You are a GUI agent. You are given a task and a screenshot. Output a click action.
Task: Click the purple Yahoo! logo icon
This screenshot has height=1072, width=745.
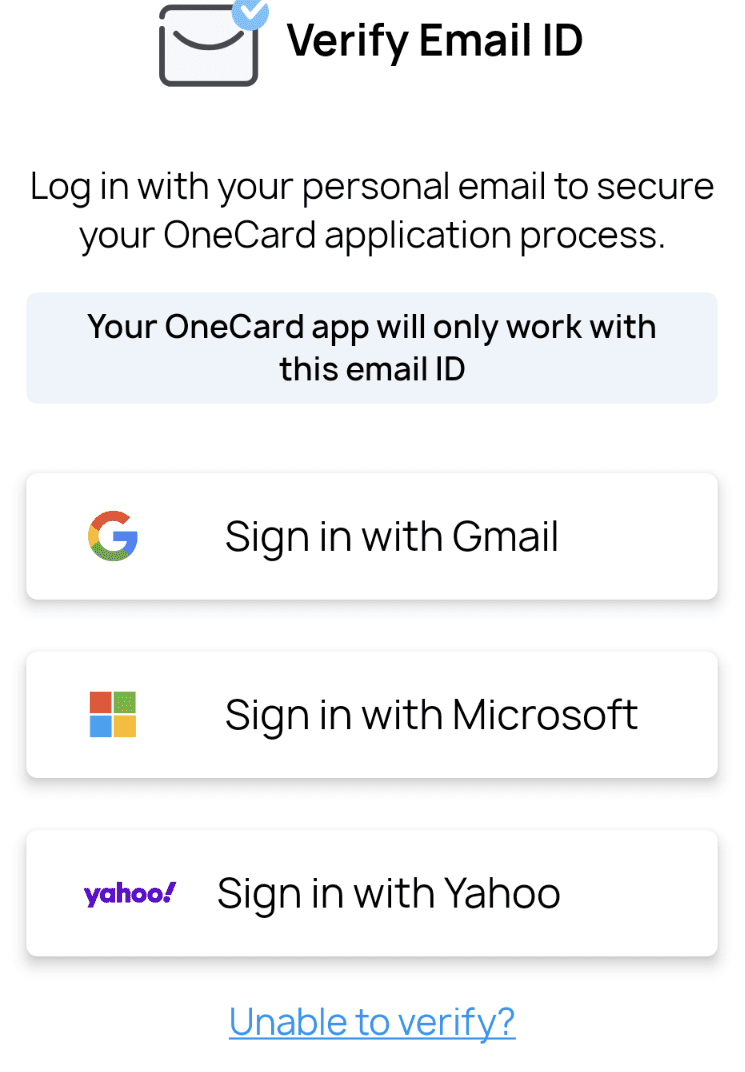tap(128, 893)
